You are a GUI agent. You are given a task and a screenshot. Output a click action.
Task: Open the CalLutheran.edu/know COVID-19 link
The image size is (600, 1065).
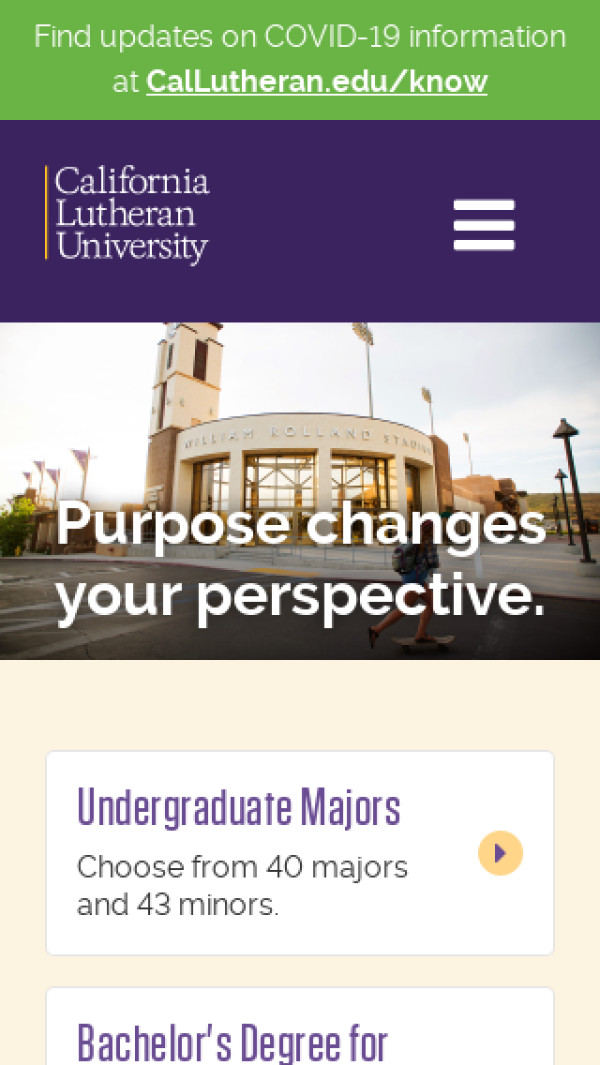pos(317,82)
